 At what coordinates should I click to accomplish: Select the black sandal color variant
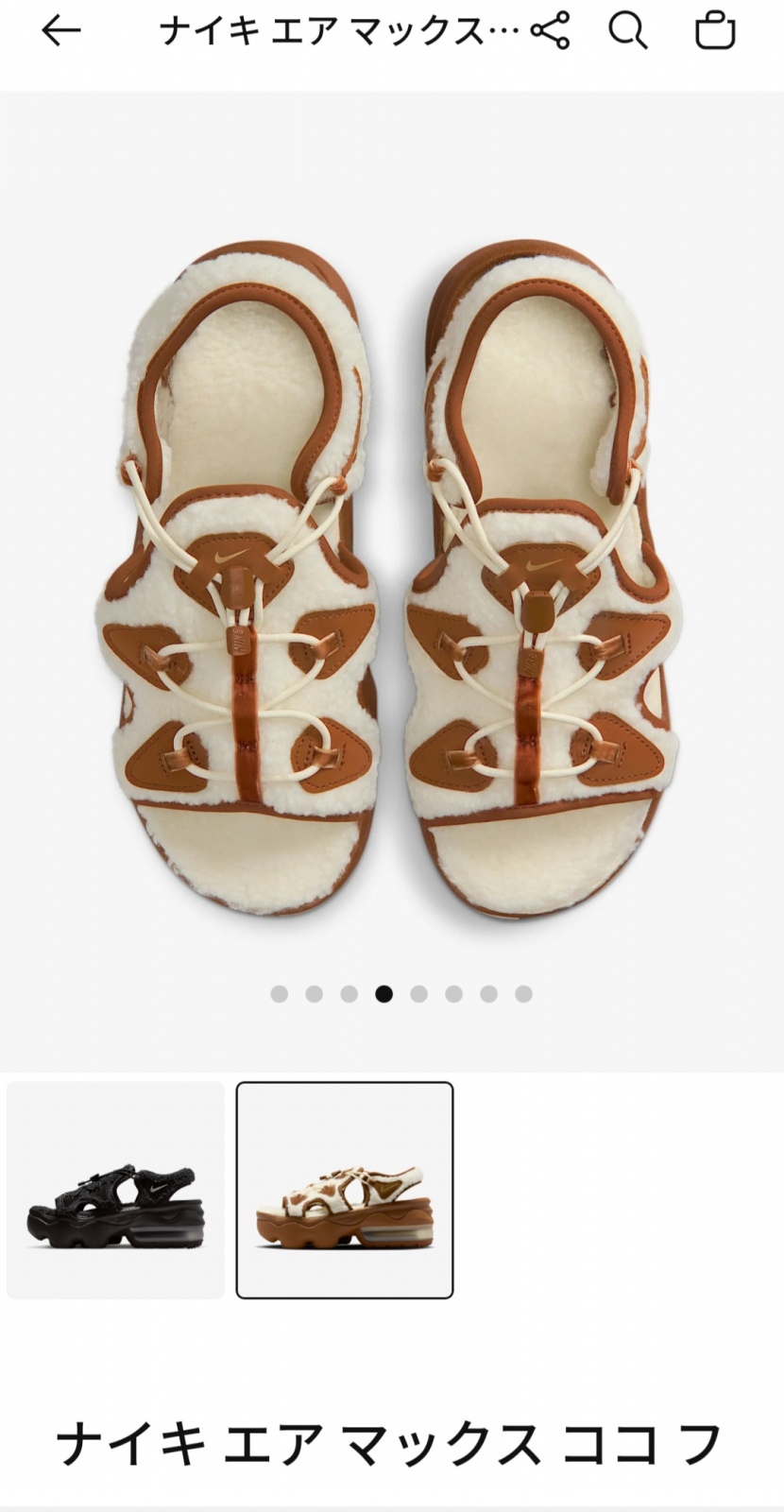115,1190
